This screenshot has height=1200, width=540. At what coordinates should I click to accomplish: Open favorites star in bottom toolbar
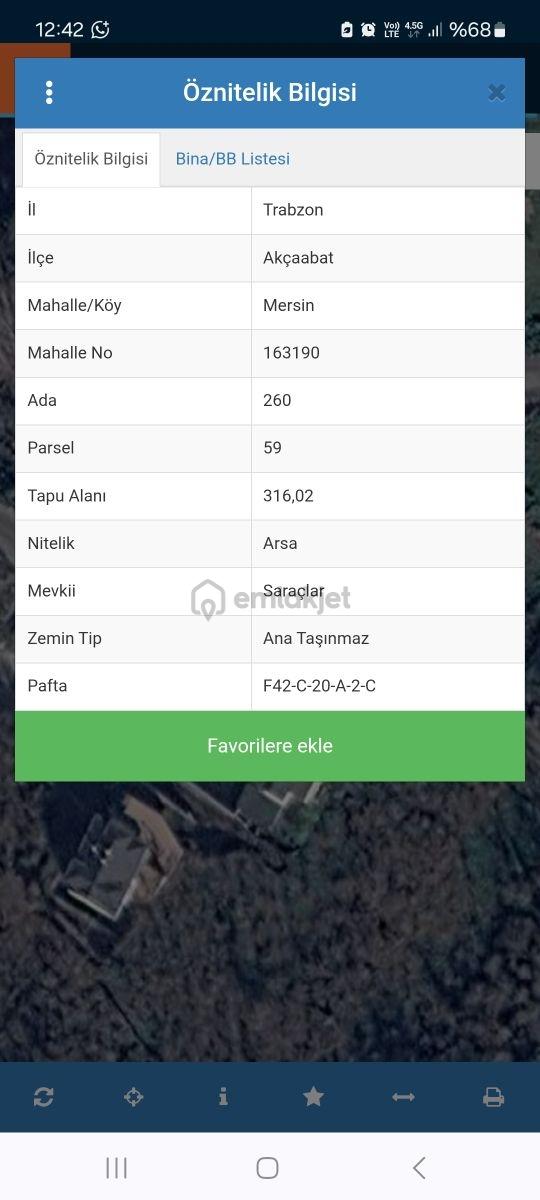click(x=313, y=1097)
